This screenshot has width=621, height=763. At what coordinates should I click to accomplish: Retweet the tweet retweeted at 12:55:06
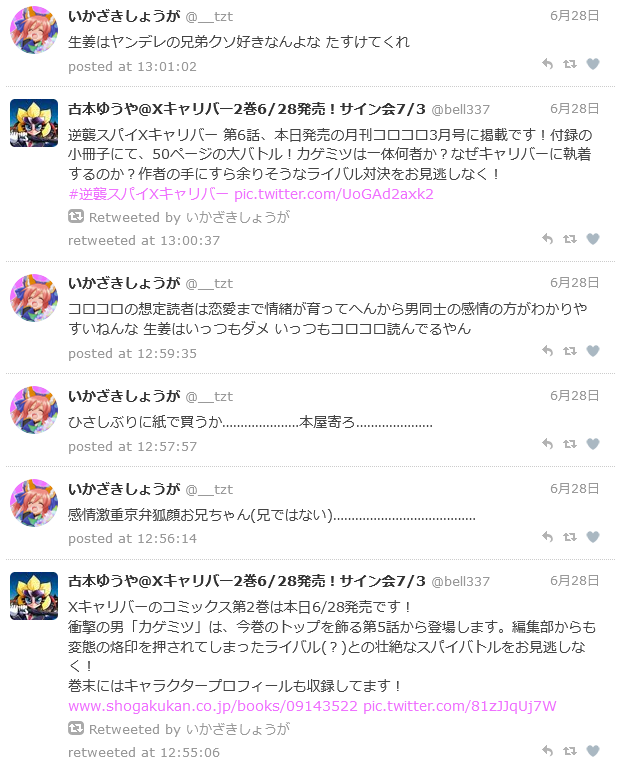[x=570, y=750]
